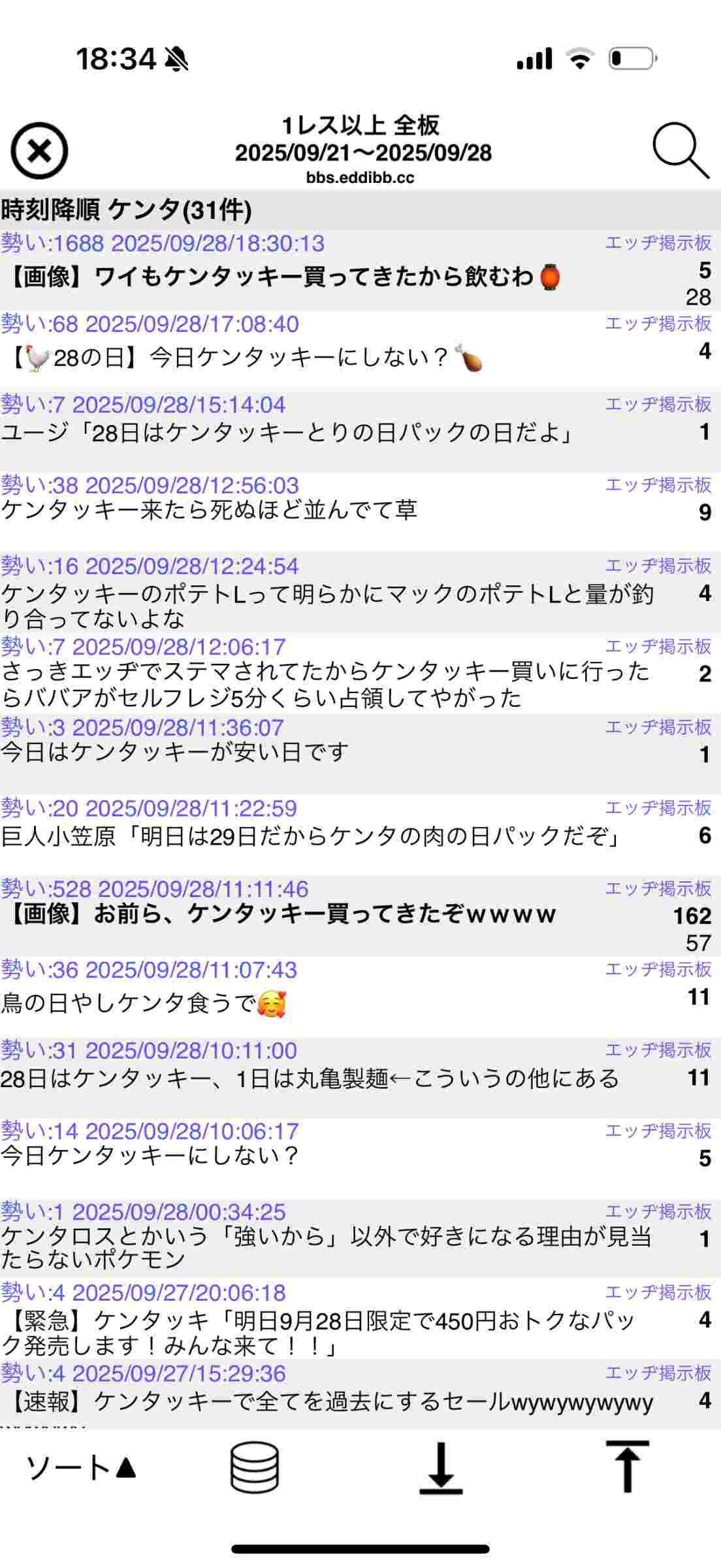Open thread about ババア occupying セルフレジ
Image resolution: width=721 pixels, height=1568 pixels.
point(327,685)
